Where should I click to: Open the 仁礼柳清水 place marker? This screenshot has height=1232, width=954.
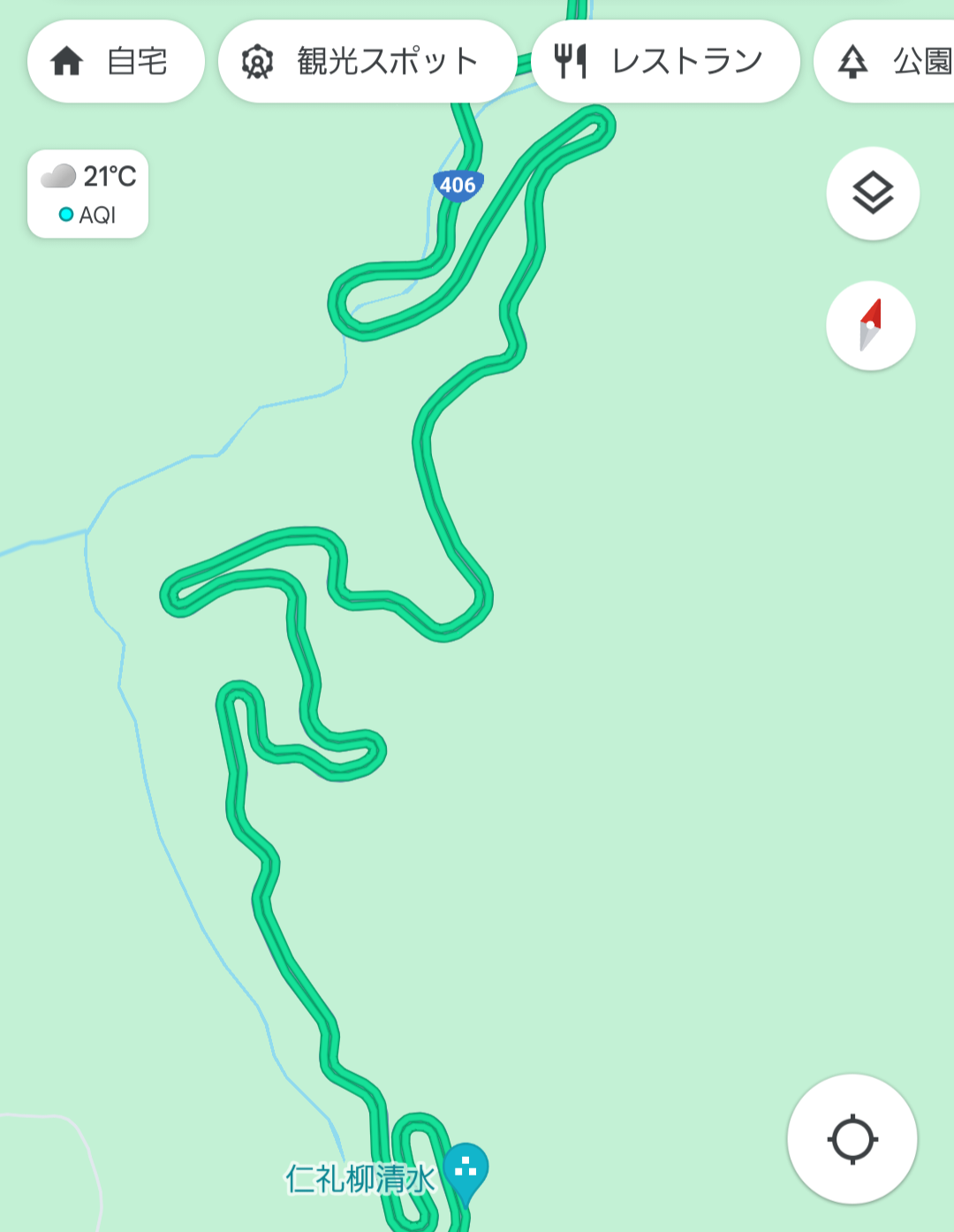[x=466, y=1168]
